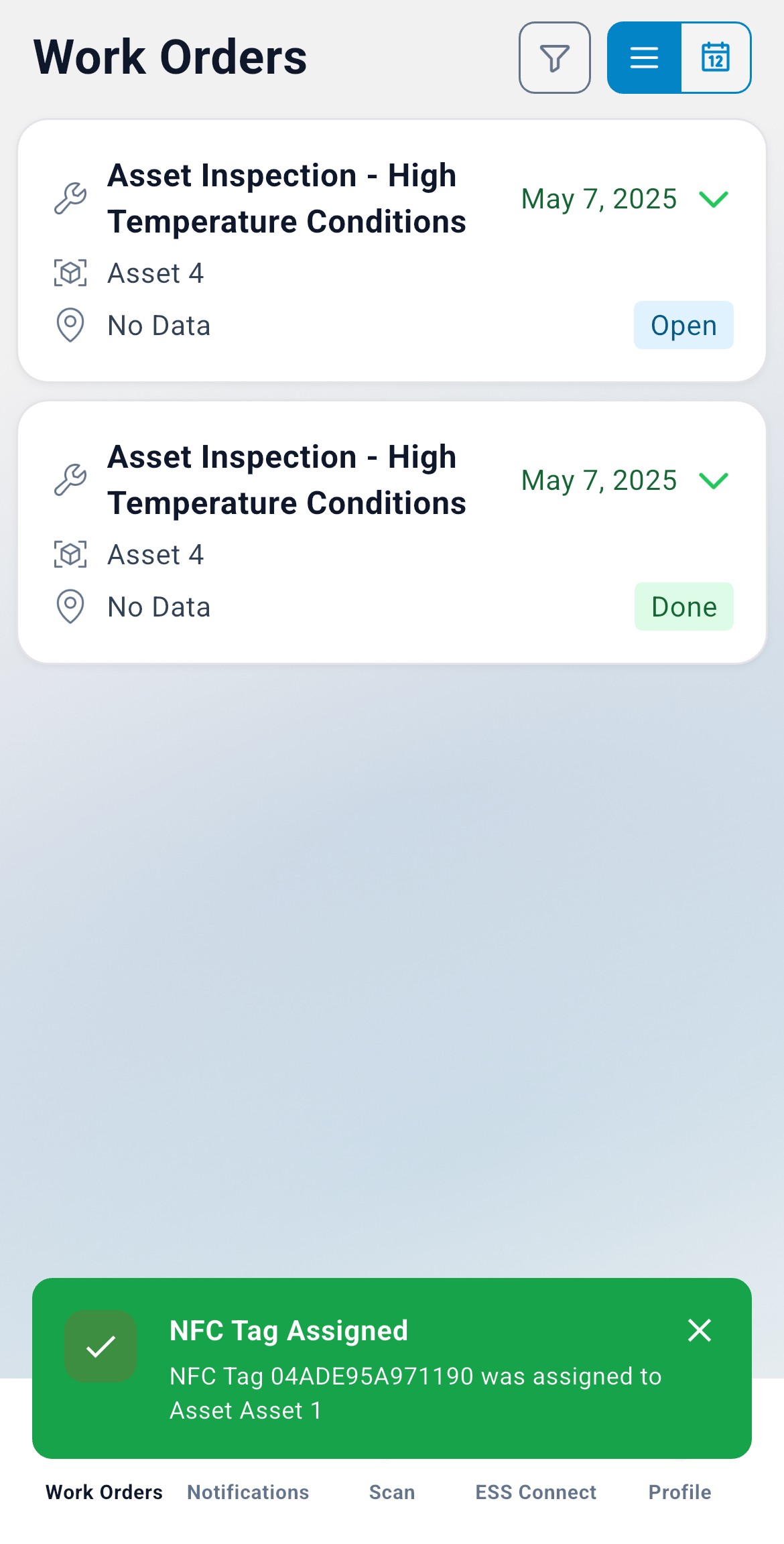Switch to the calendar view

(x=716, y=58)
